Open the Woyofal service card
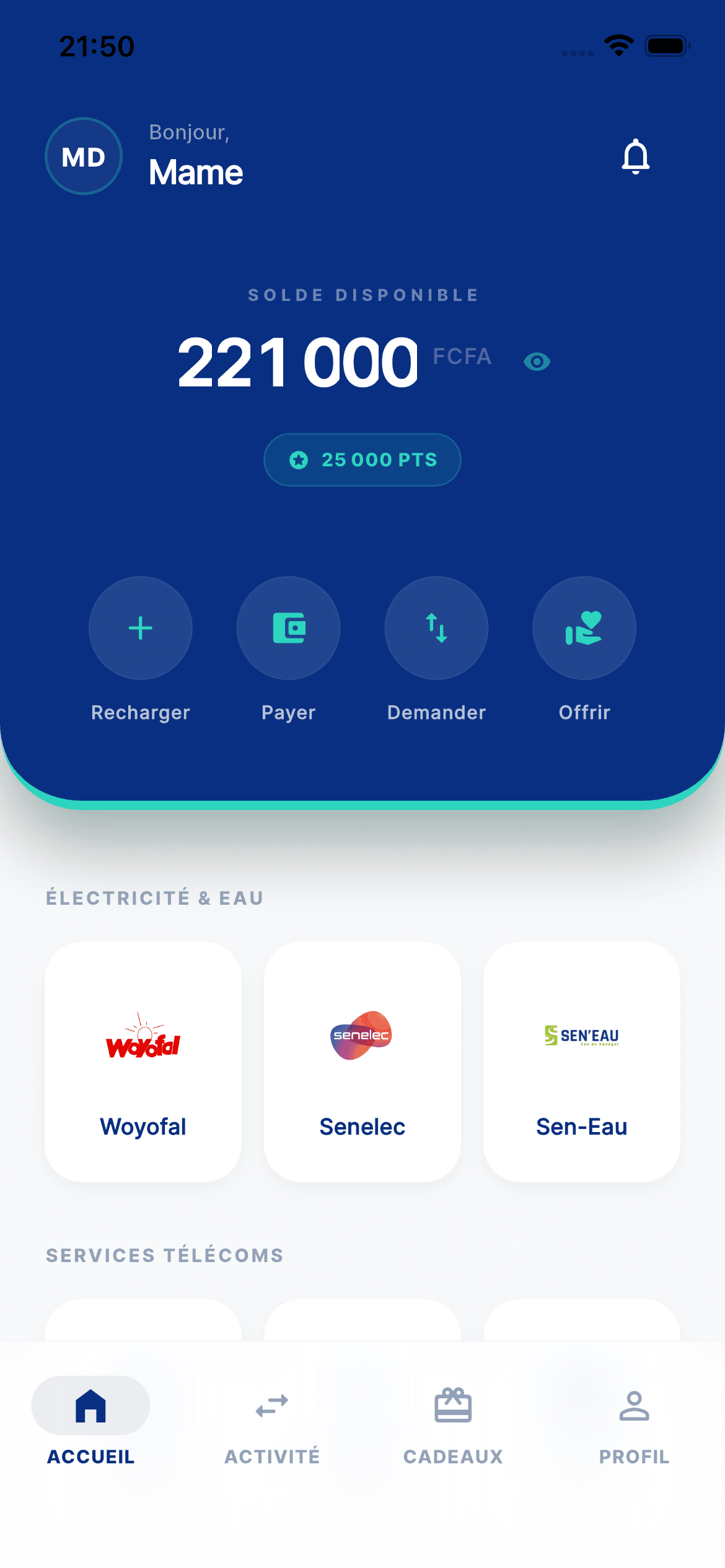 pyautogui.click(x=143, y=1061)
